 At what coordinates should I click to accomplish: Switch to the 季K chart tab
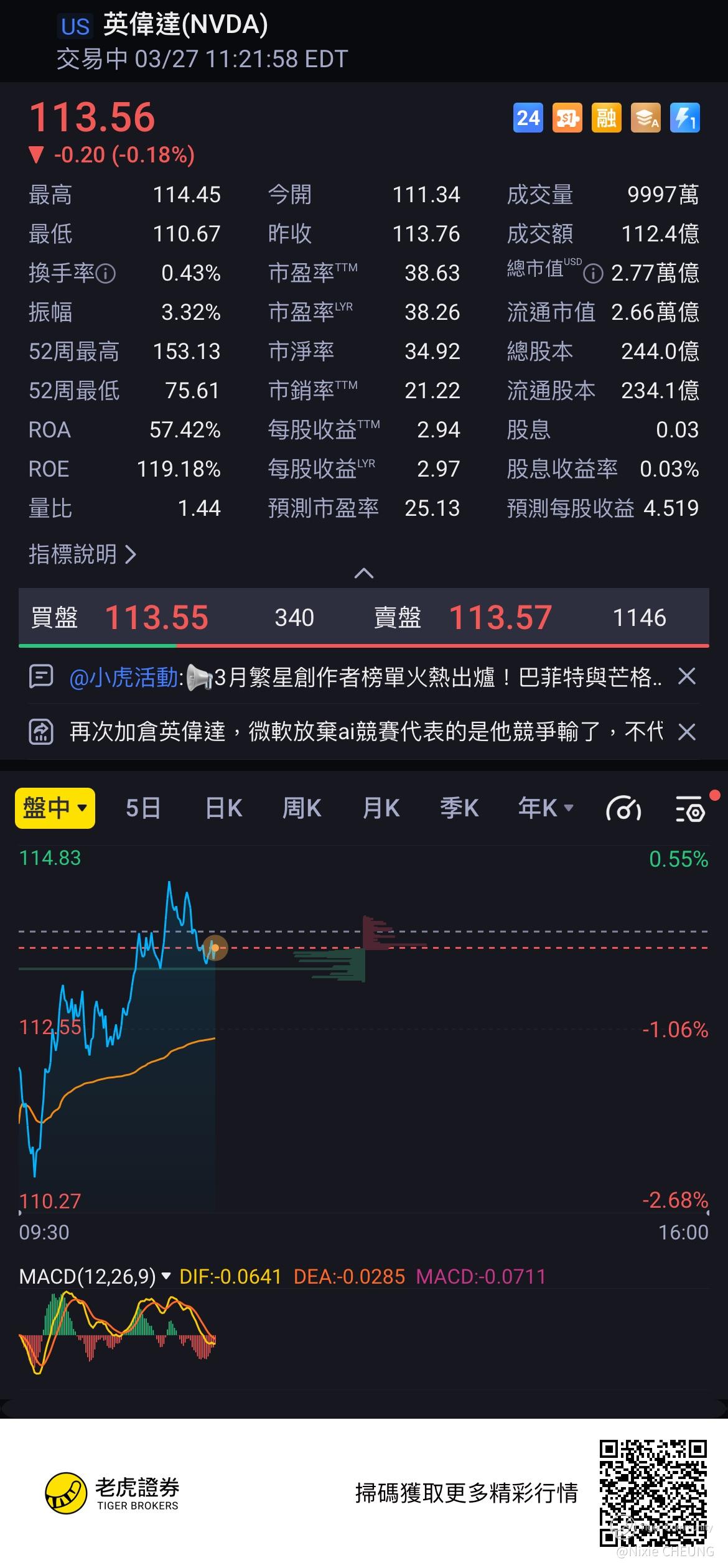459,808
